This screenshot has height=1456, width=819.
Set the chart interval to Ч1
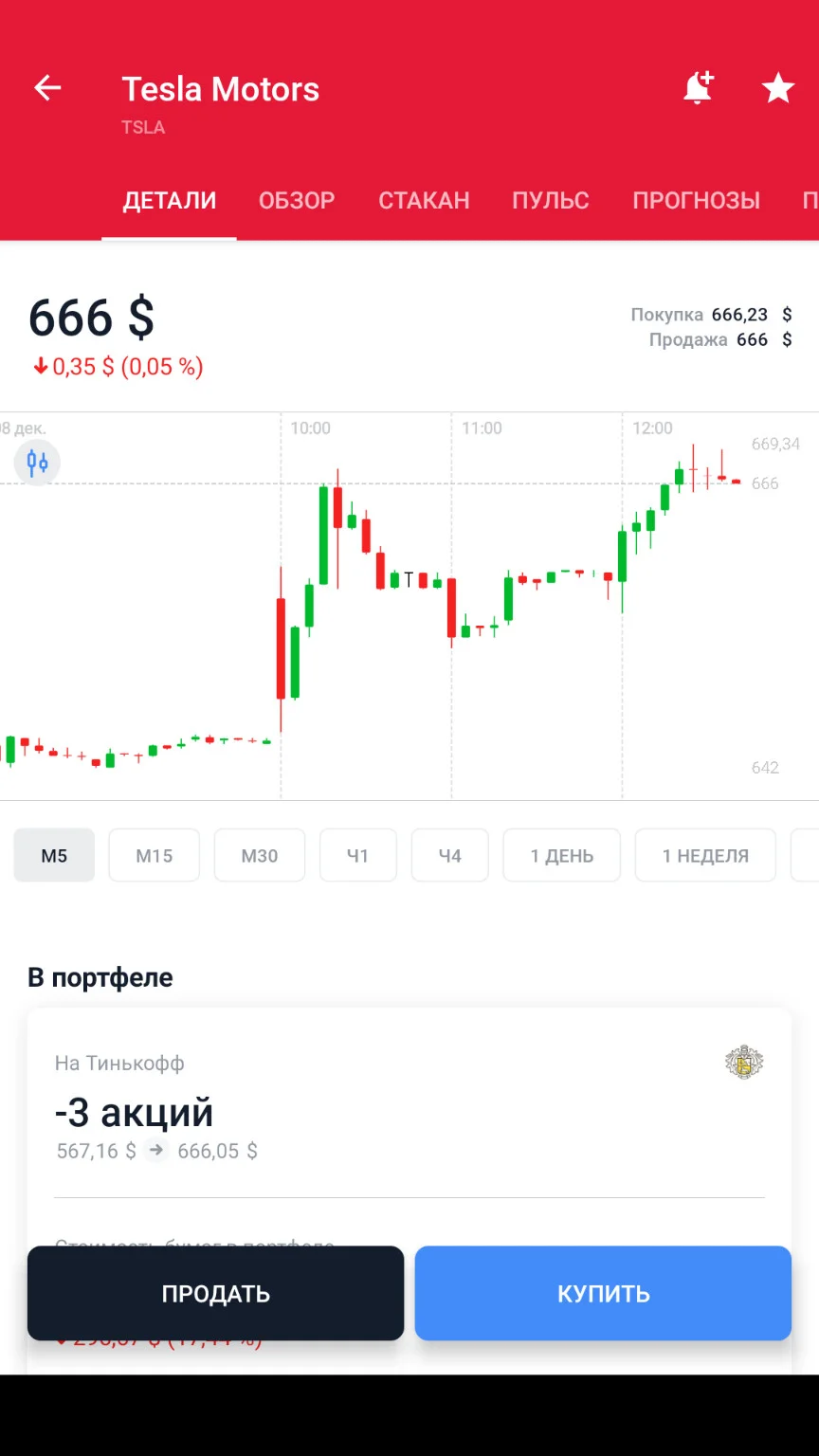click(357, 855)
